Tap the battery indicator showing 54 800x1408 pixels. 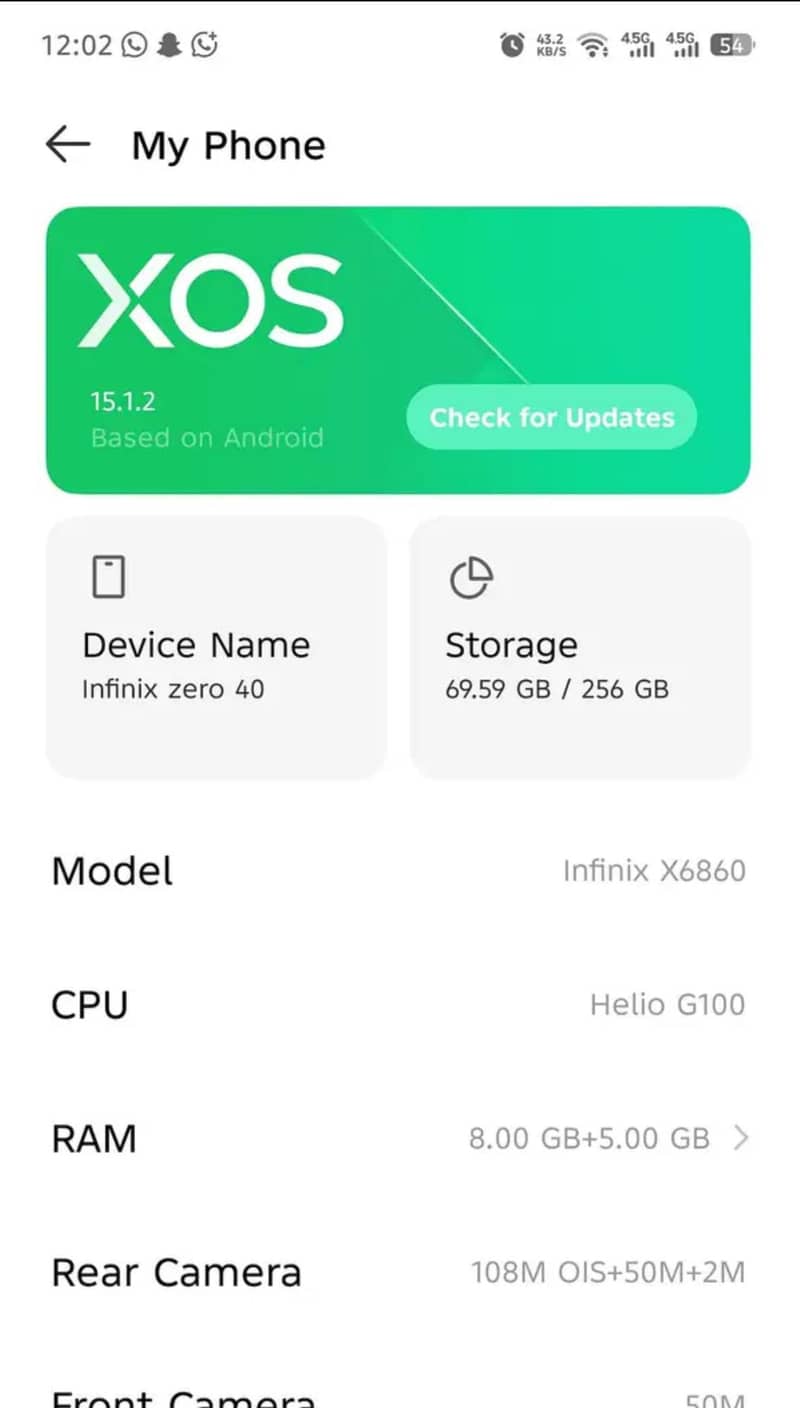pyautogui.click(x=731, y=45)
